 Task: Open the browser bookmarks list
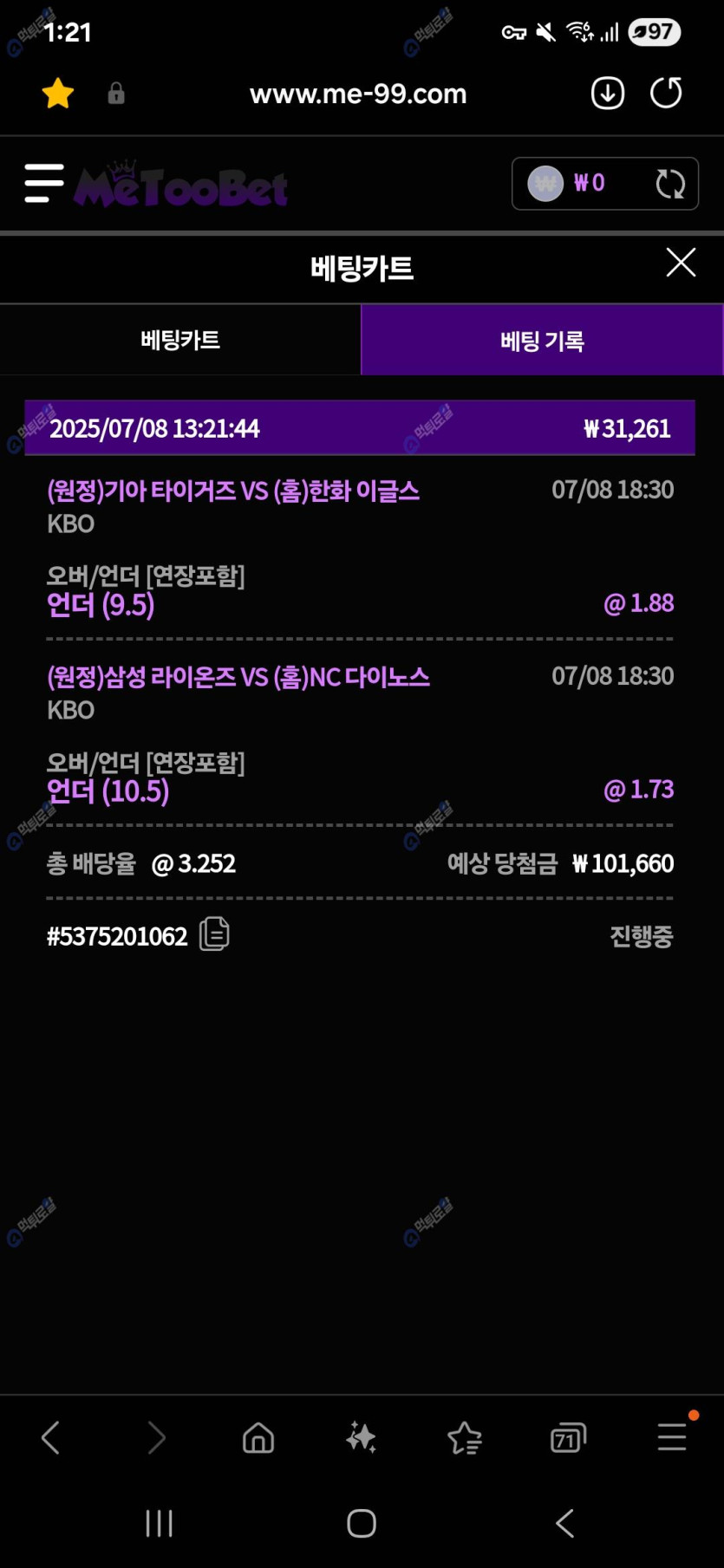pyautogui.click(x=465, y=1438)
